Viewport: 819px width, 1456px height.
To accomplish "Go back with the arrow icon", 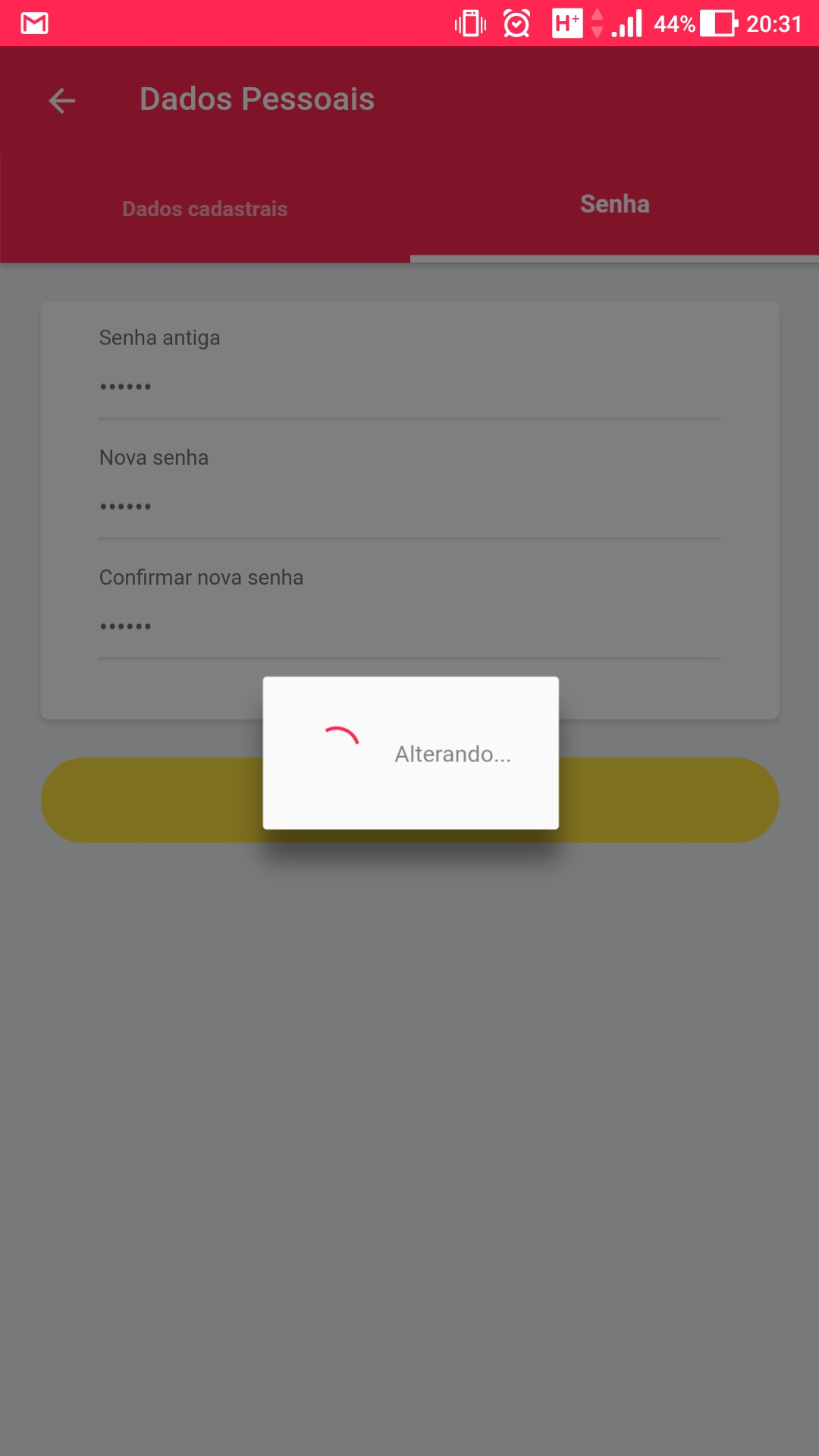I will pyautogui.click(x=62, y=101).
